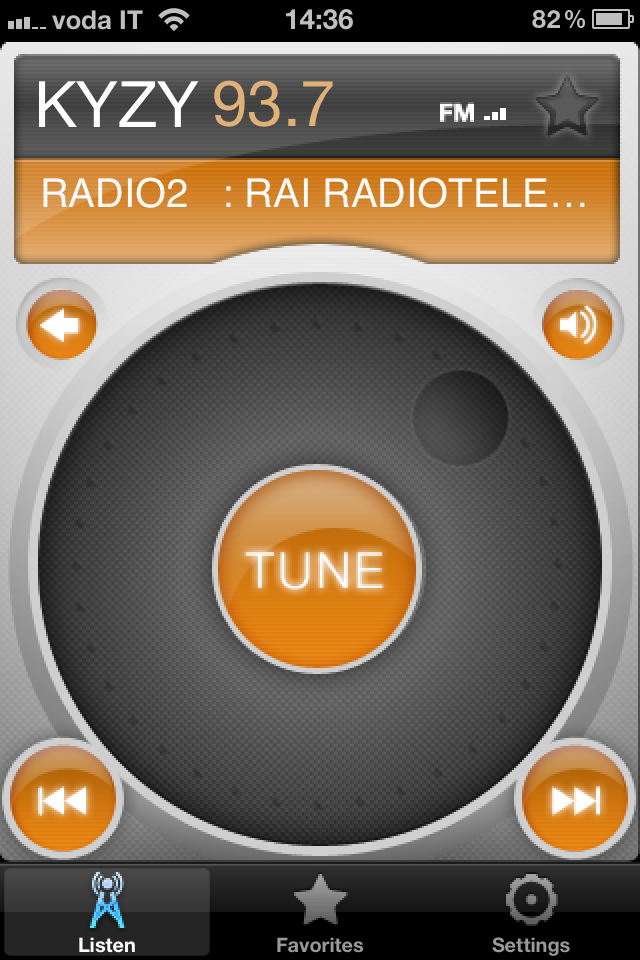The width and height of the screenshot is (640, 960).
Task: Tap the speaker volume button
Action: point(577,325)
